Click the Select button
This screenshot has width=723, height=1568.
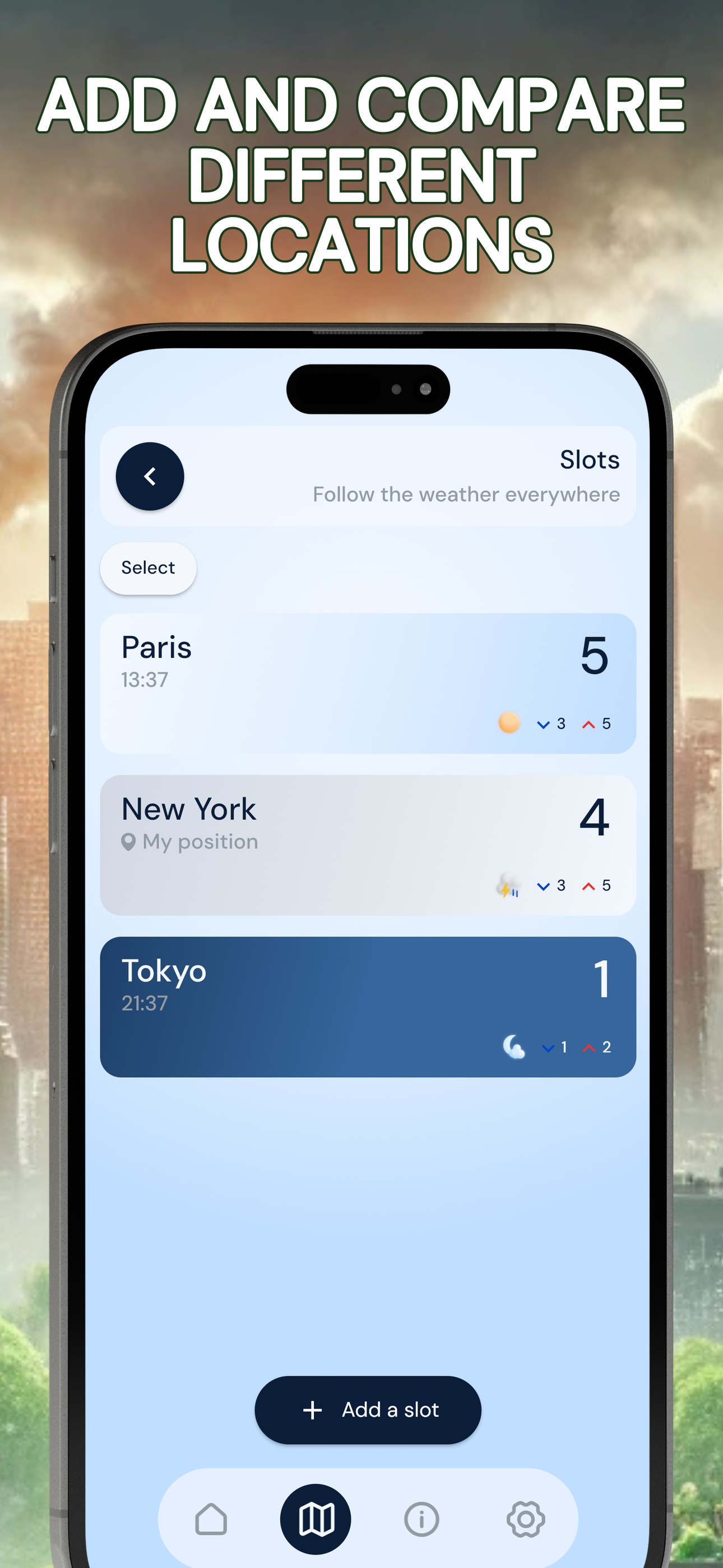(147, 568)
